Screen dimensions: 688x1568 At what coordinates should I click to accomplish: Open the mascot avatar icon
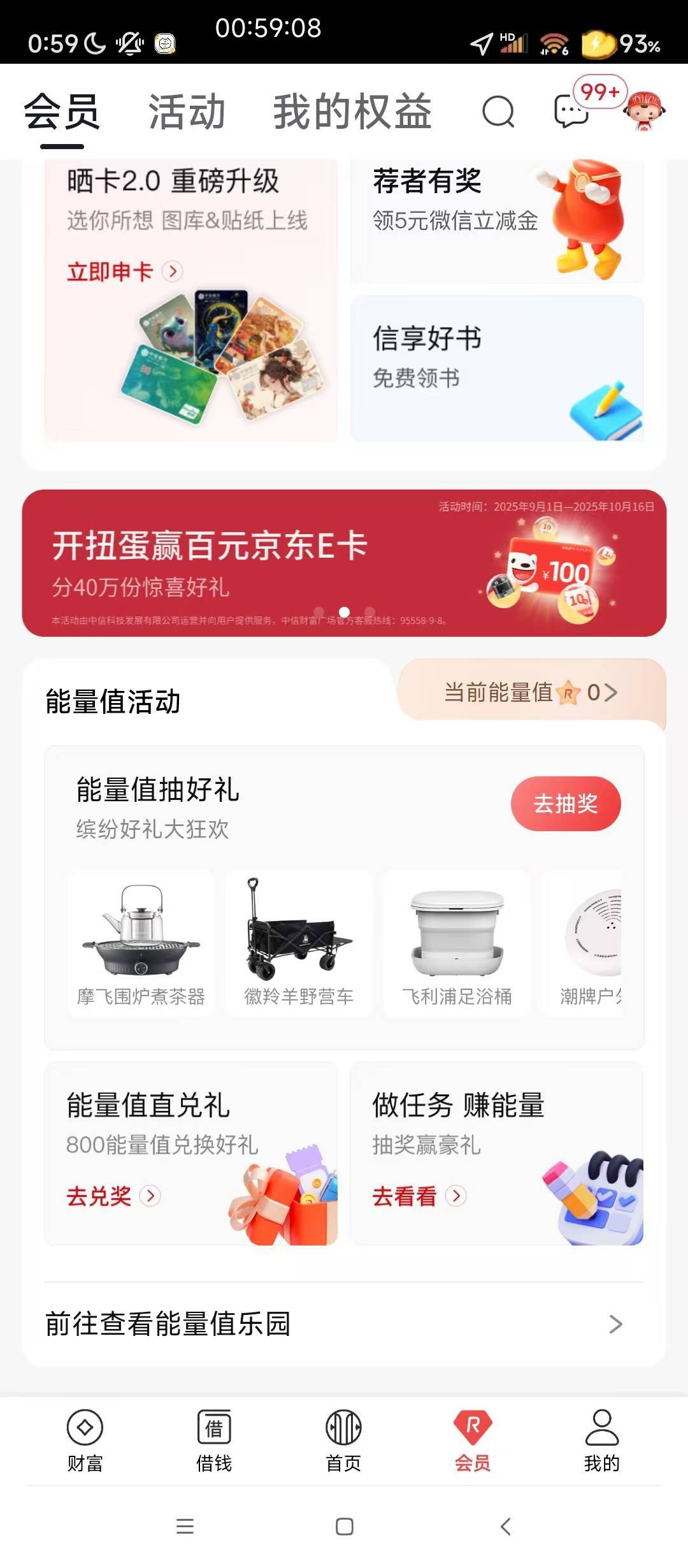pos(645,110)
